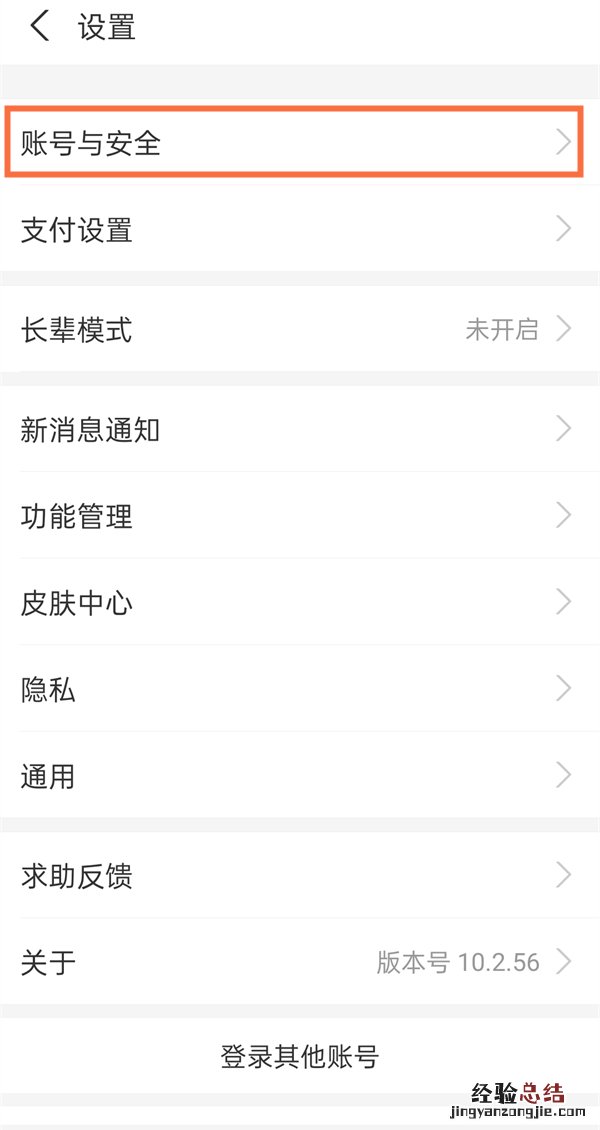Open 皮肤中心

point(300,603)
